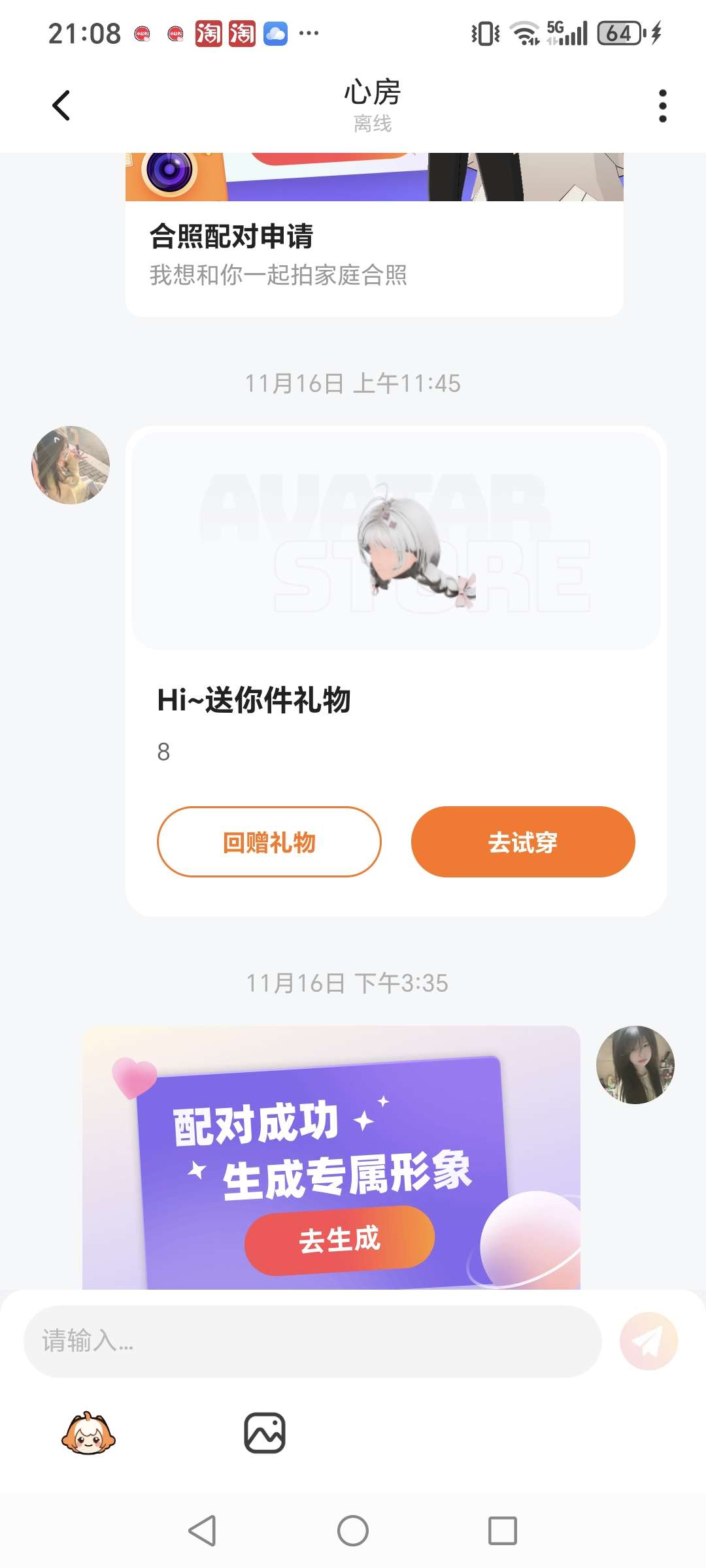This screenshot has width=706, height=1568.
Task: Open my own avatar beside 配对成功 card
Action: tap(635, 1065)
